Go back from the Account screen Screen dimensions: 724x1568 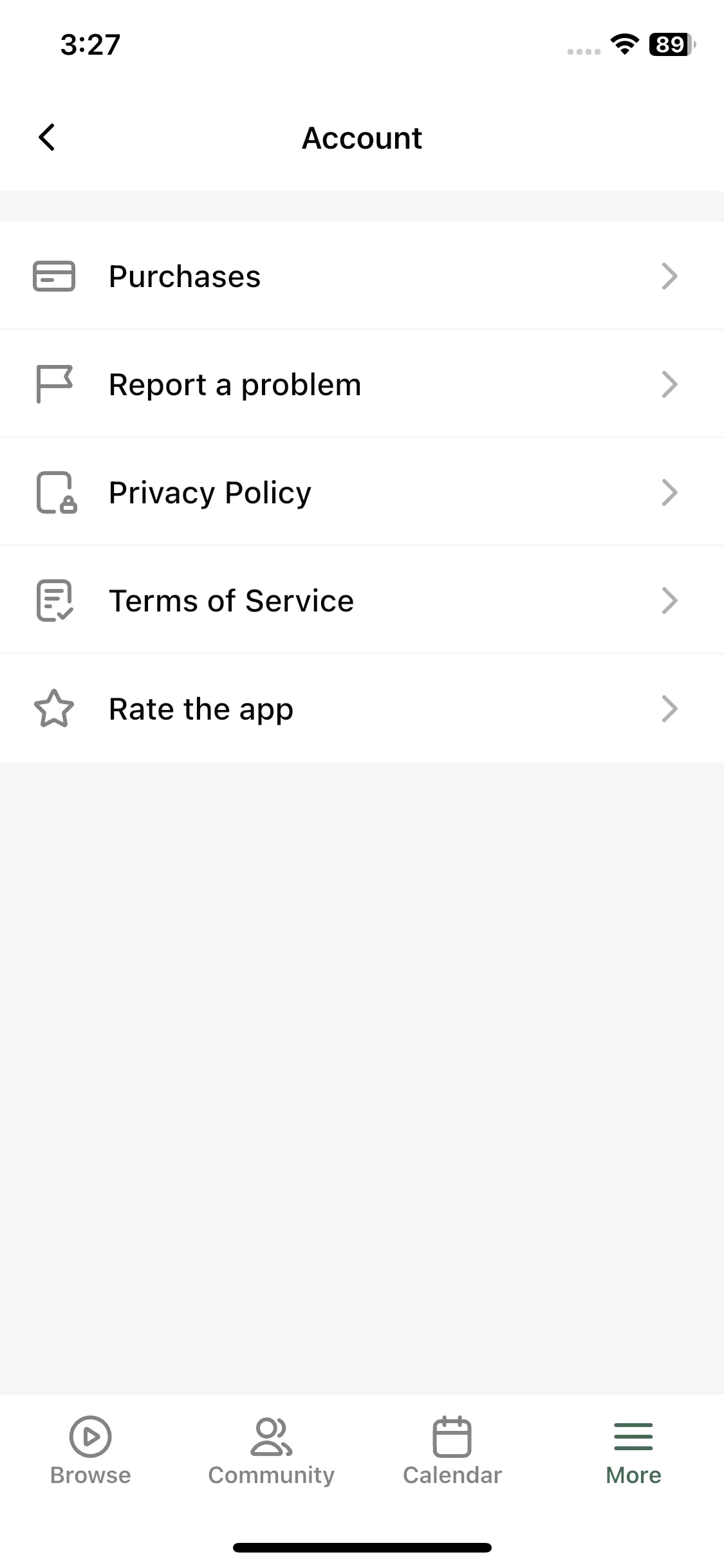point(47,137)
